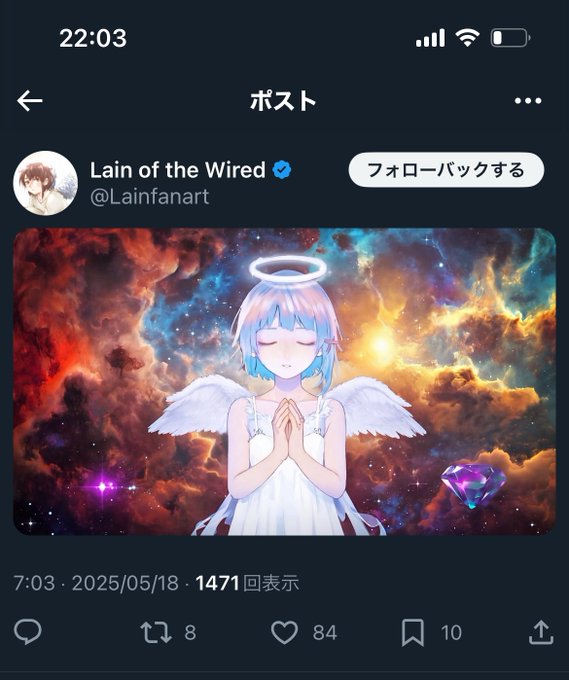The width and height of the screenshot is (569, 680).
Task: Share the post with the share icon
Action: (x=541, y=632)
